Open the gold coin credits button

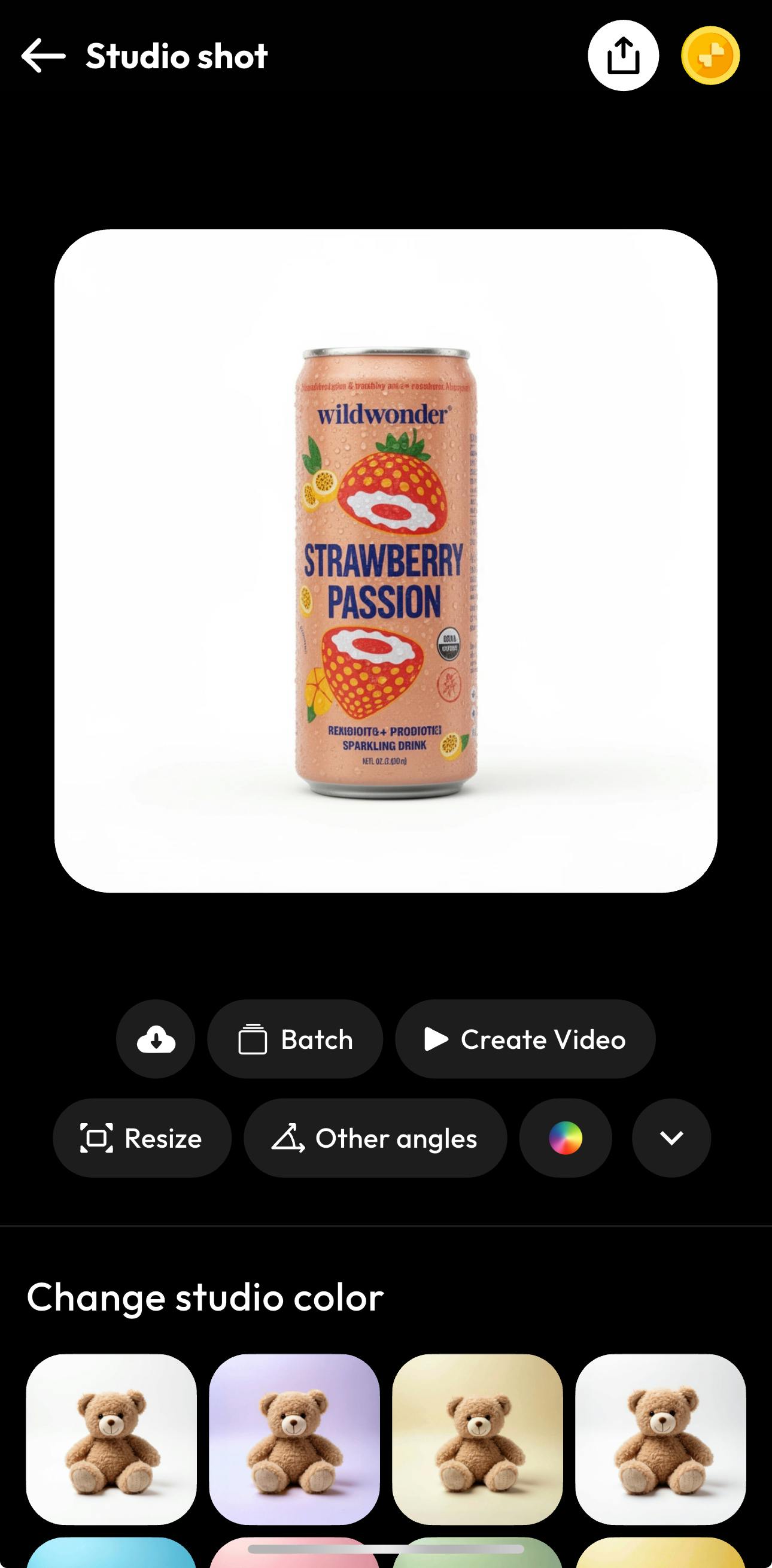tap(710, 56)
